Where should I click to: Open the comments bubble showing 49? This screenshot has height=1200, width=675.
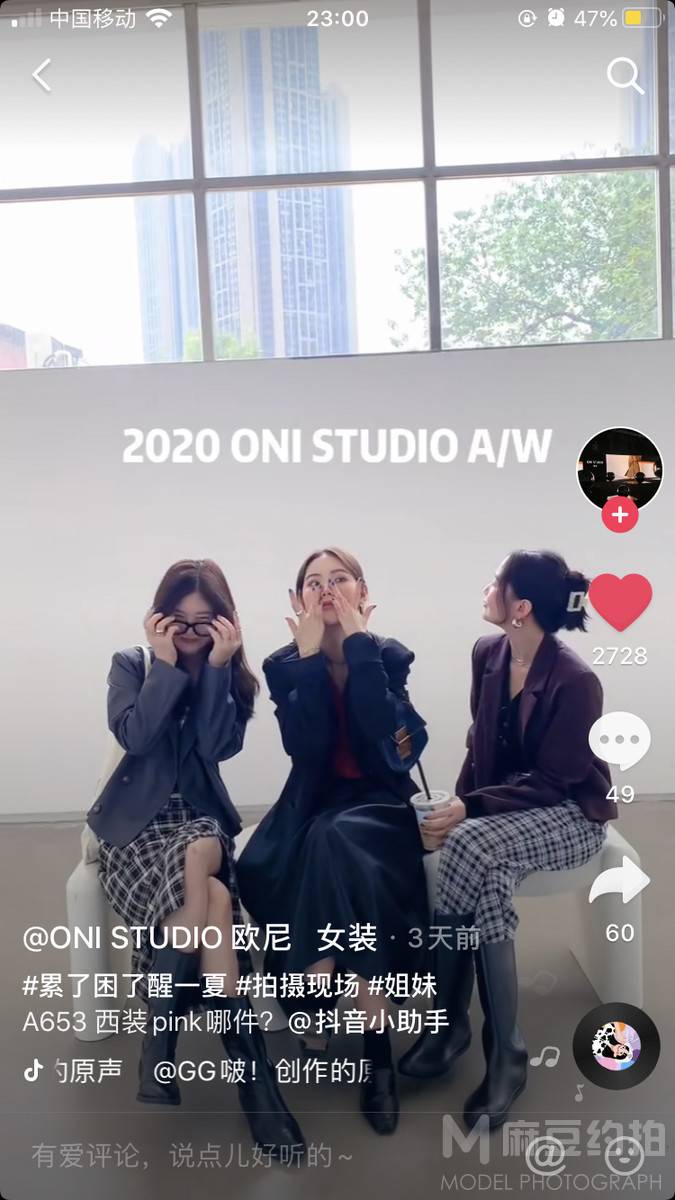pyautogui.click(x=620, y=742)
